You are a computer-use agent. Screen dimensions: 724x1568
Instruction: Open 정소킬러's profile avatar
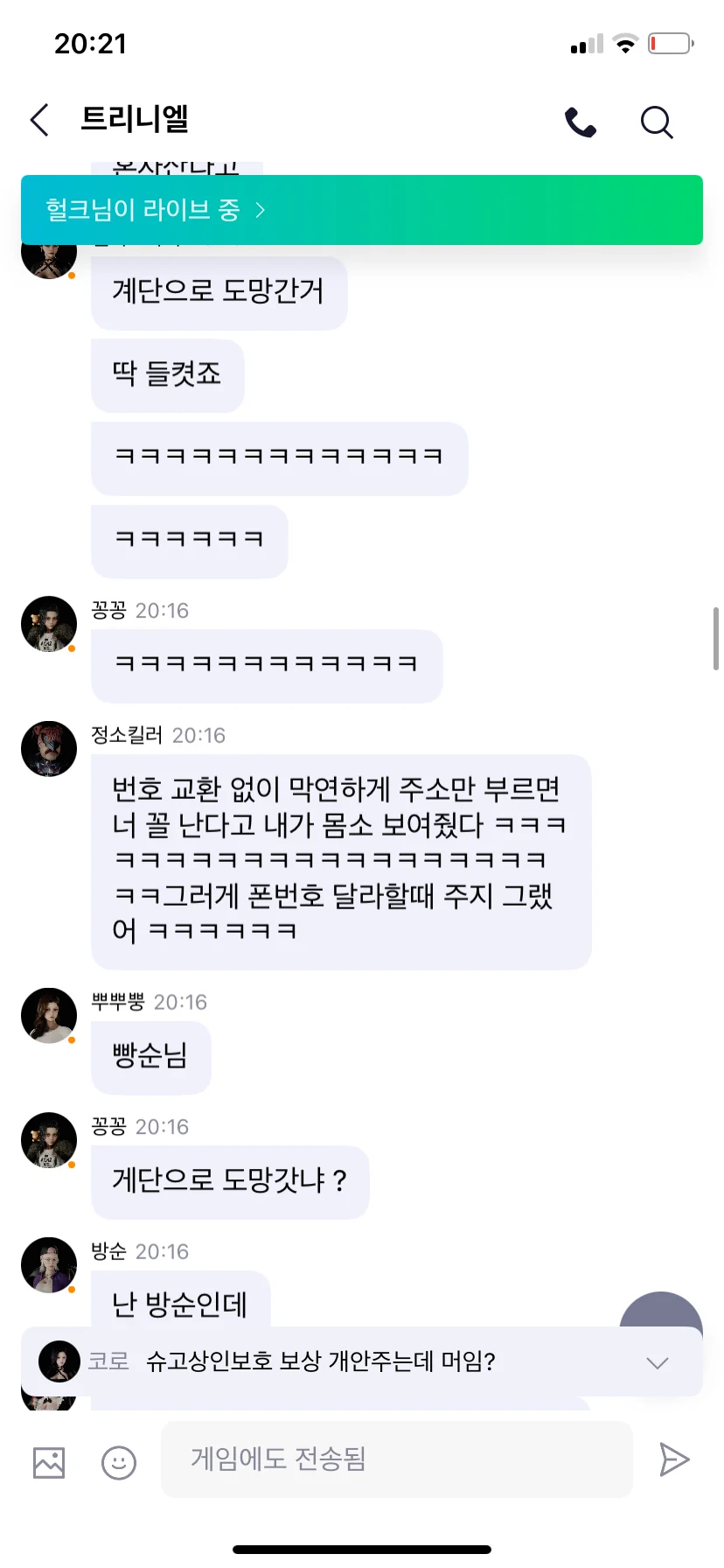[x=49, y=749]
